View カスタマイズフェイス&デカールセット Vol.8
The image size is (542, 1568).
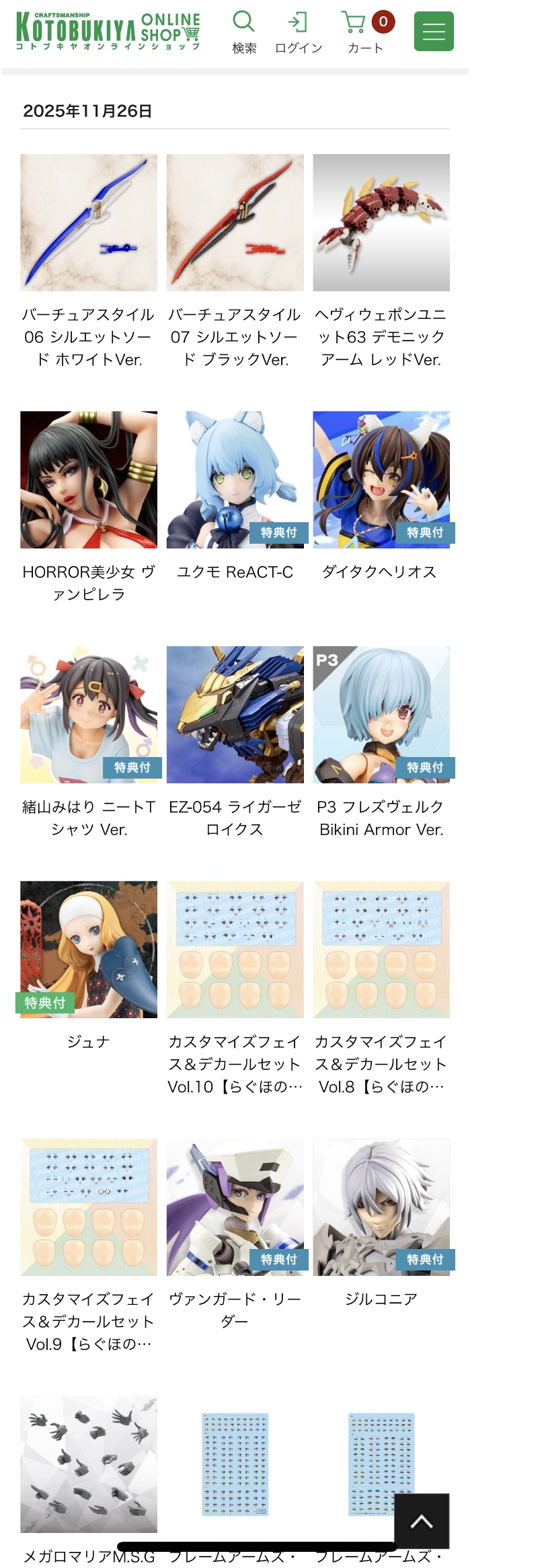pyautogui.click(x=381, y=949)
